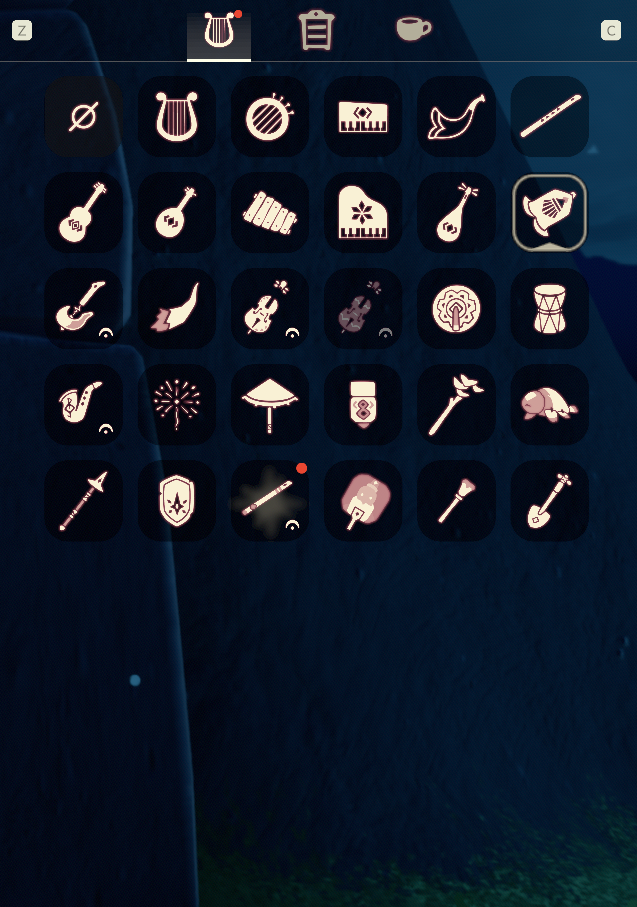Screen dimensions: 637x907
Task: Select the grand piano
Action: pyautogui.click(x=363, y=213)
